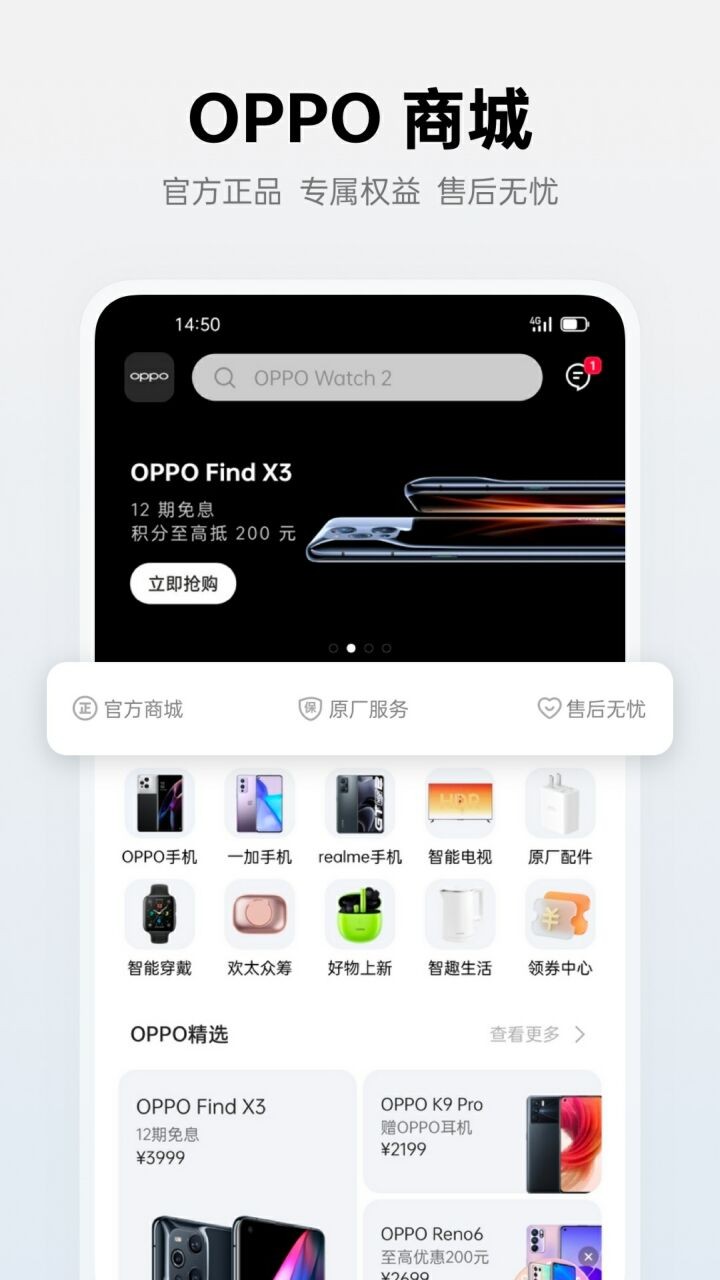
Task: Tap the OPPO Watch 2 search field
Action: (366, 378)
